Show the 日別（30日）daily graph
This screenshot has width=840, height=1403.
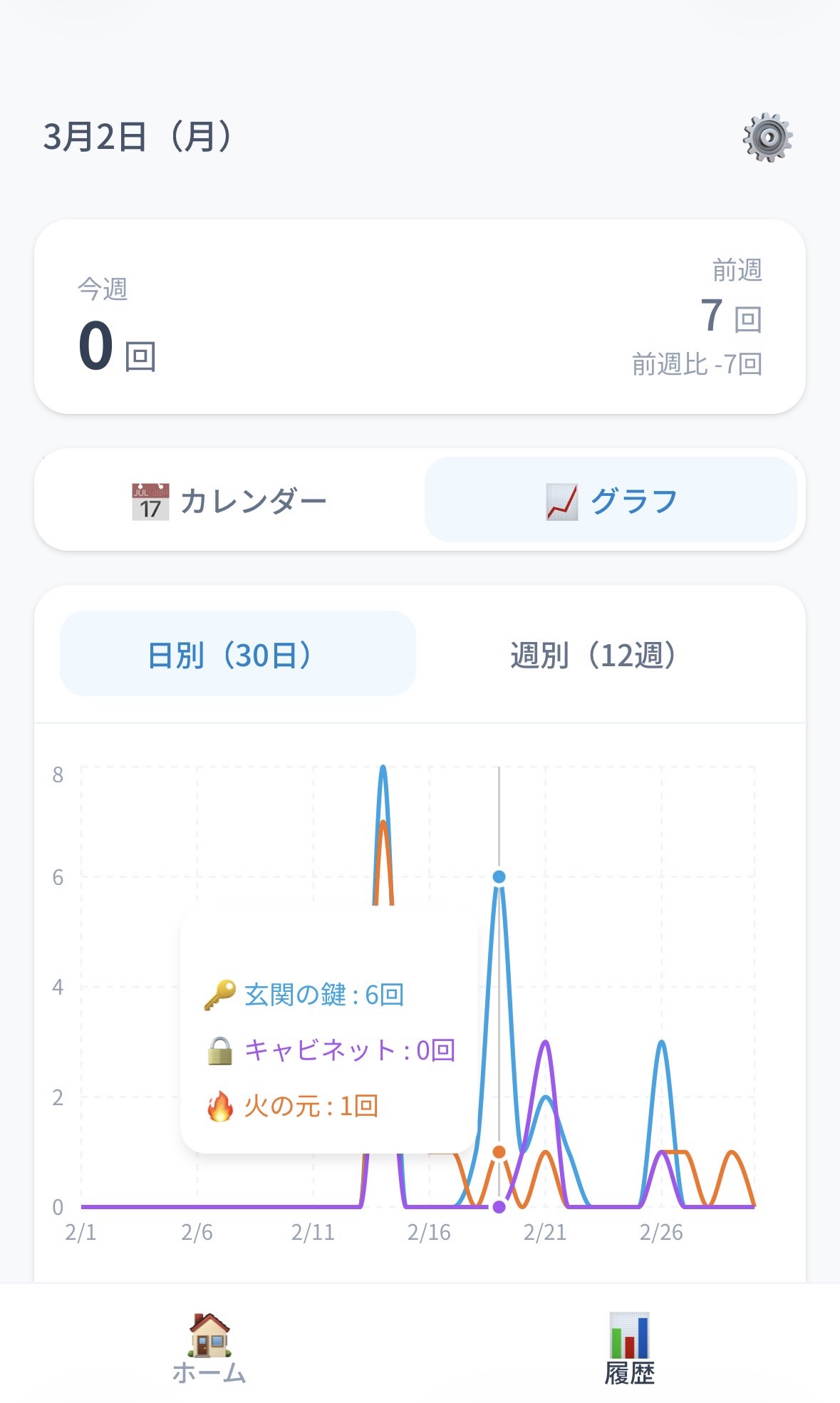click(237, 654)
